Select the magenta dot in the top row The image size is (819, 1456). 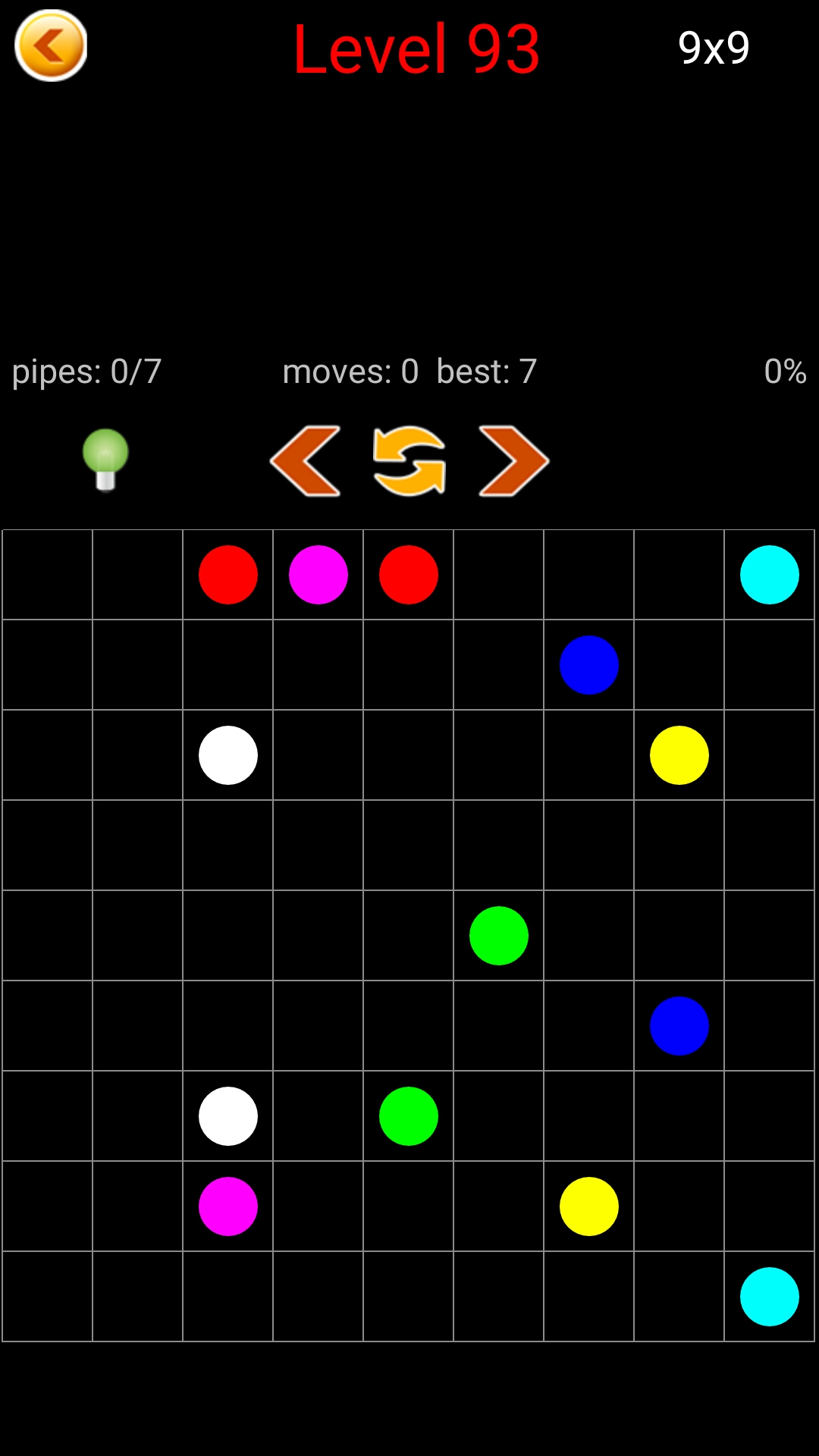318,575
